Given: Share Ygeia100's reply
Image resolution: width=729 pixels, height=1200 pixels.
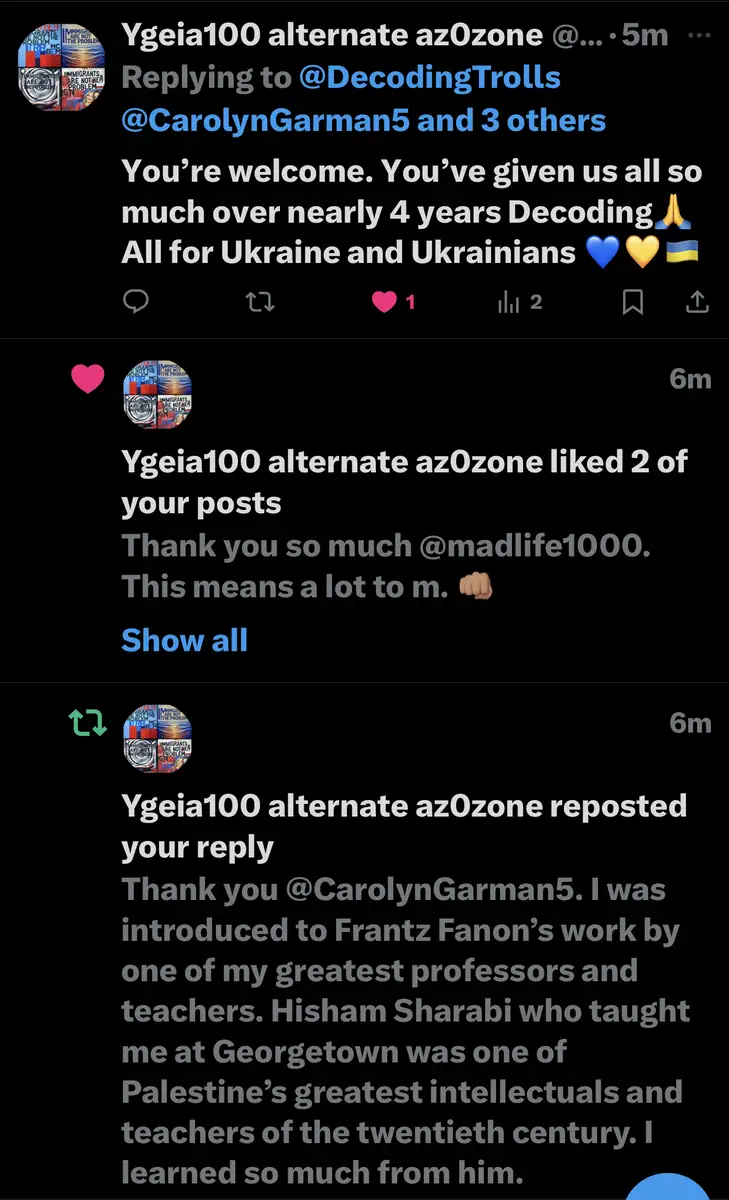Looking at the screenshot, I should pyautogui.click(x=697, y=301).
